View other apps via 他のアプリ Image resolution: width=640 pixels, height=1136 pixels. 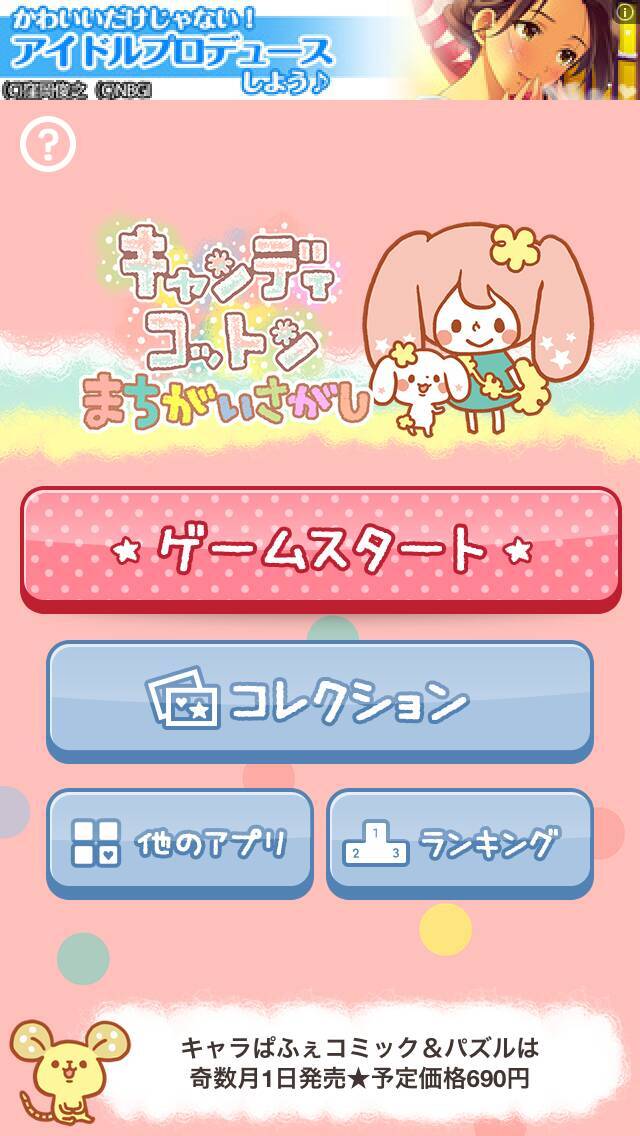pos(180,843)
